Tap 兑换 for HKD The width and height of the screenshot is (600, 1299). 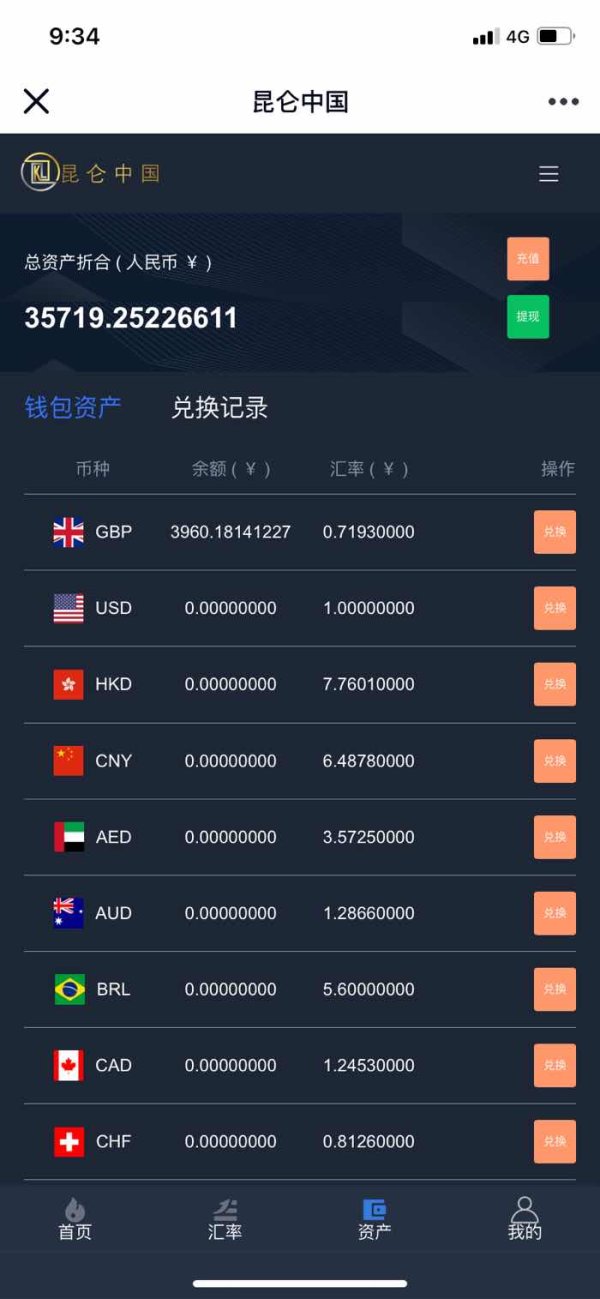pos(555,684)
